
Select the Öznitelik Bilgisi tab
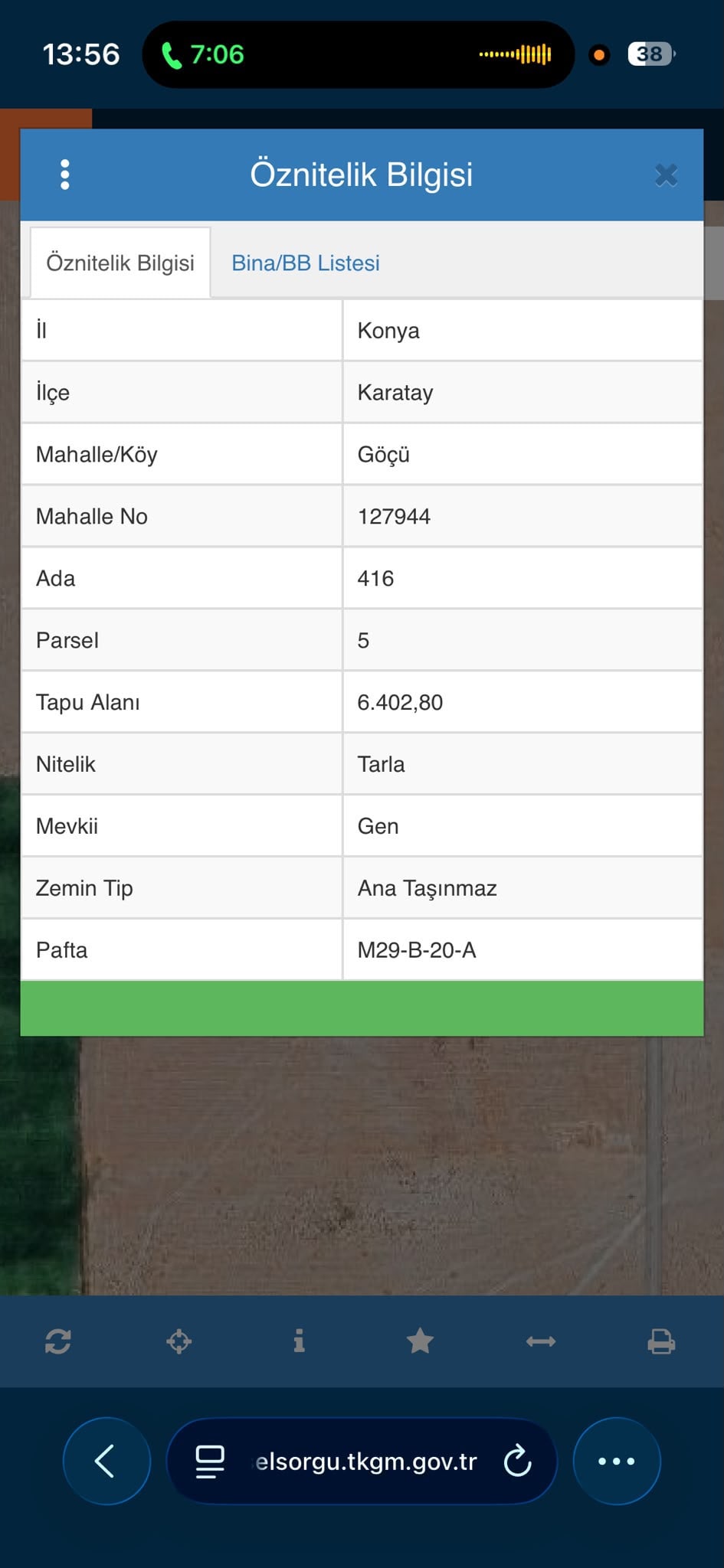120,263
